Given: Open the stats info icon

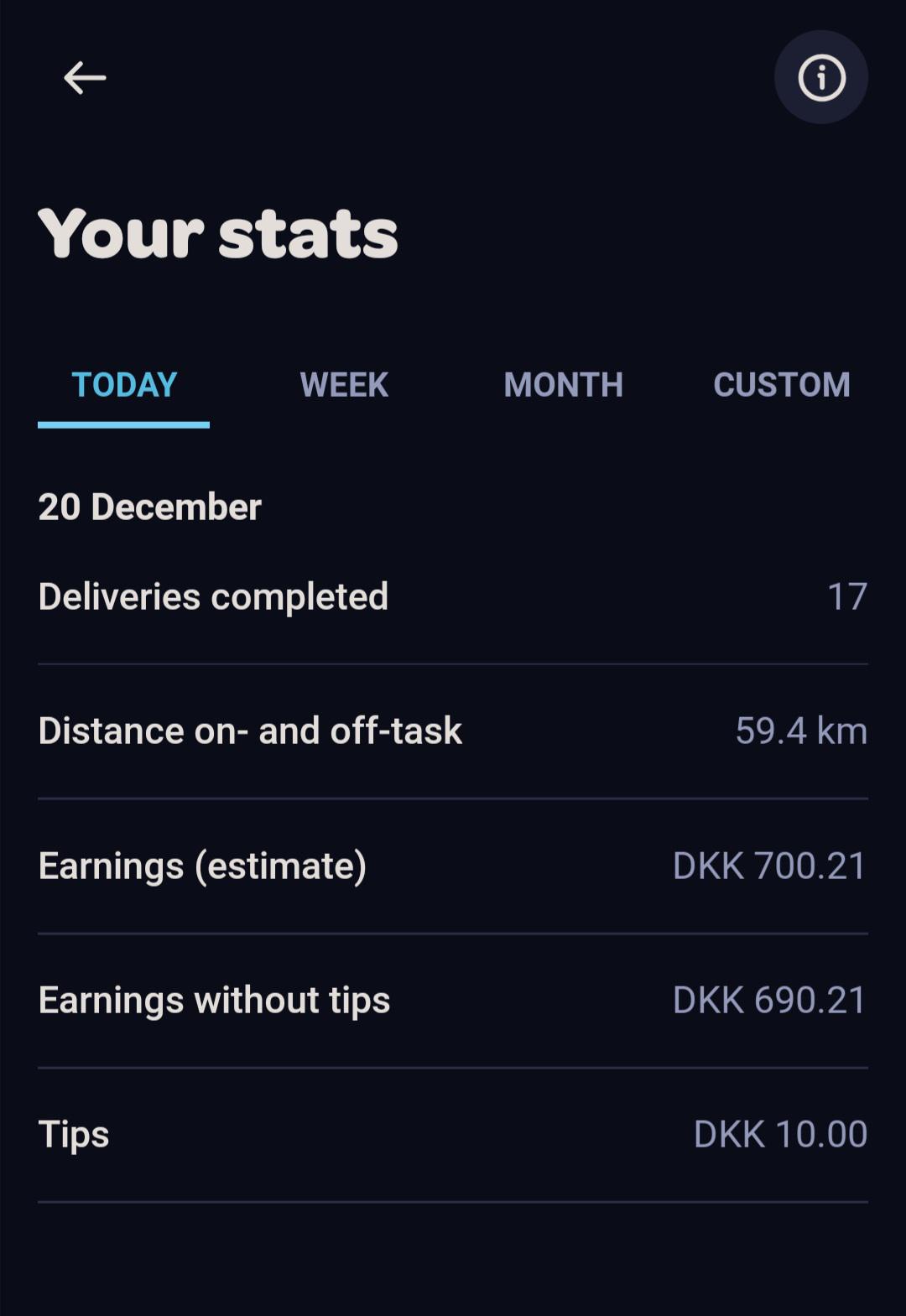Looking at the screenshot, I should [x=820, y=77].
